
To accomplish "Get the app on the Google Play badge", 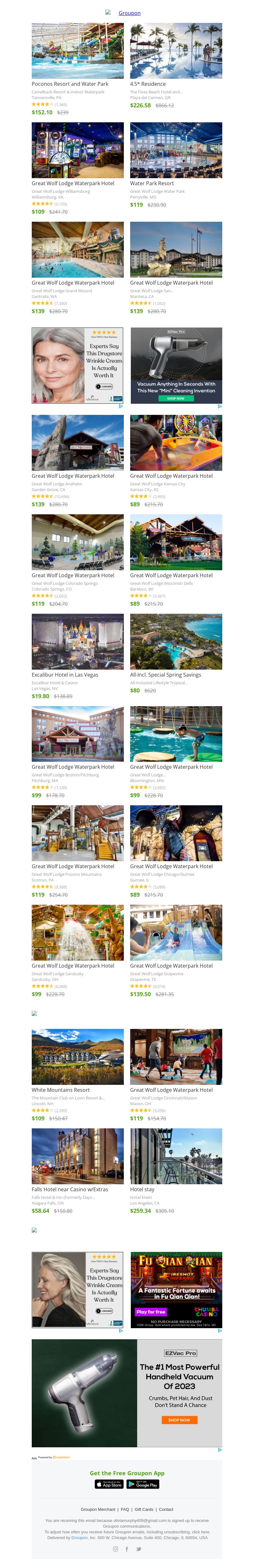I will (144, 1484).
